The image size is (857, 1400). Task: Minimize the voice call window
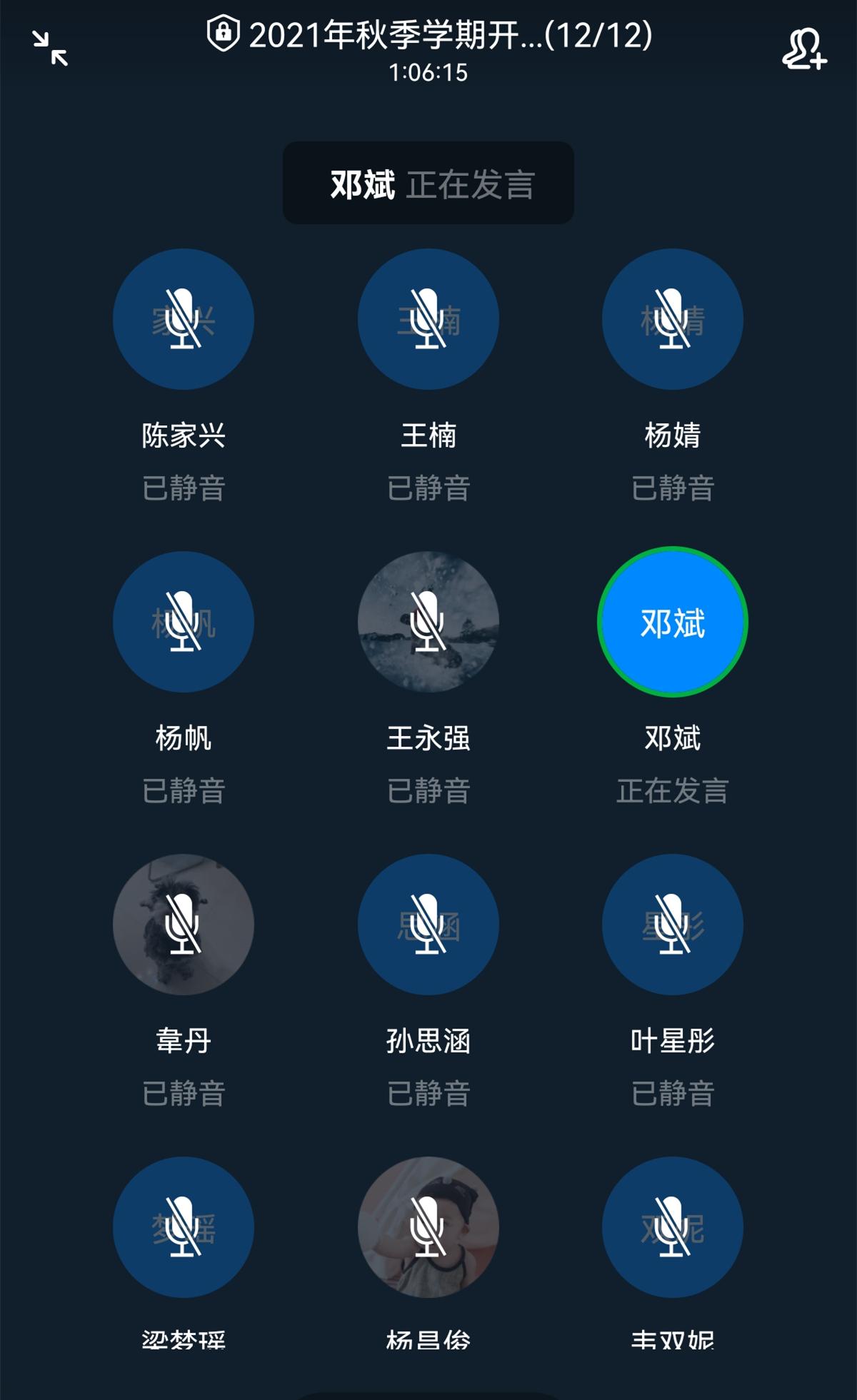coord(50,49)
